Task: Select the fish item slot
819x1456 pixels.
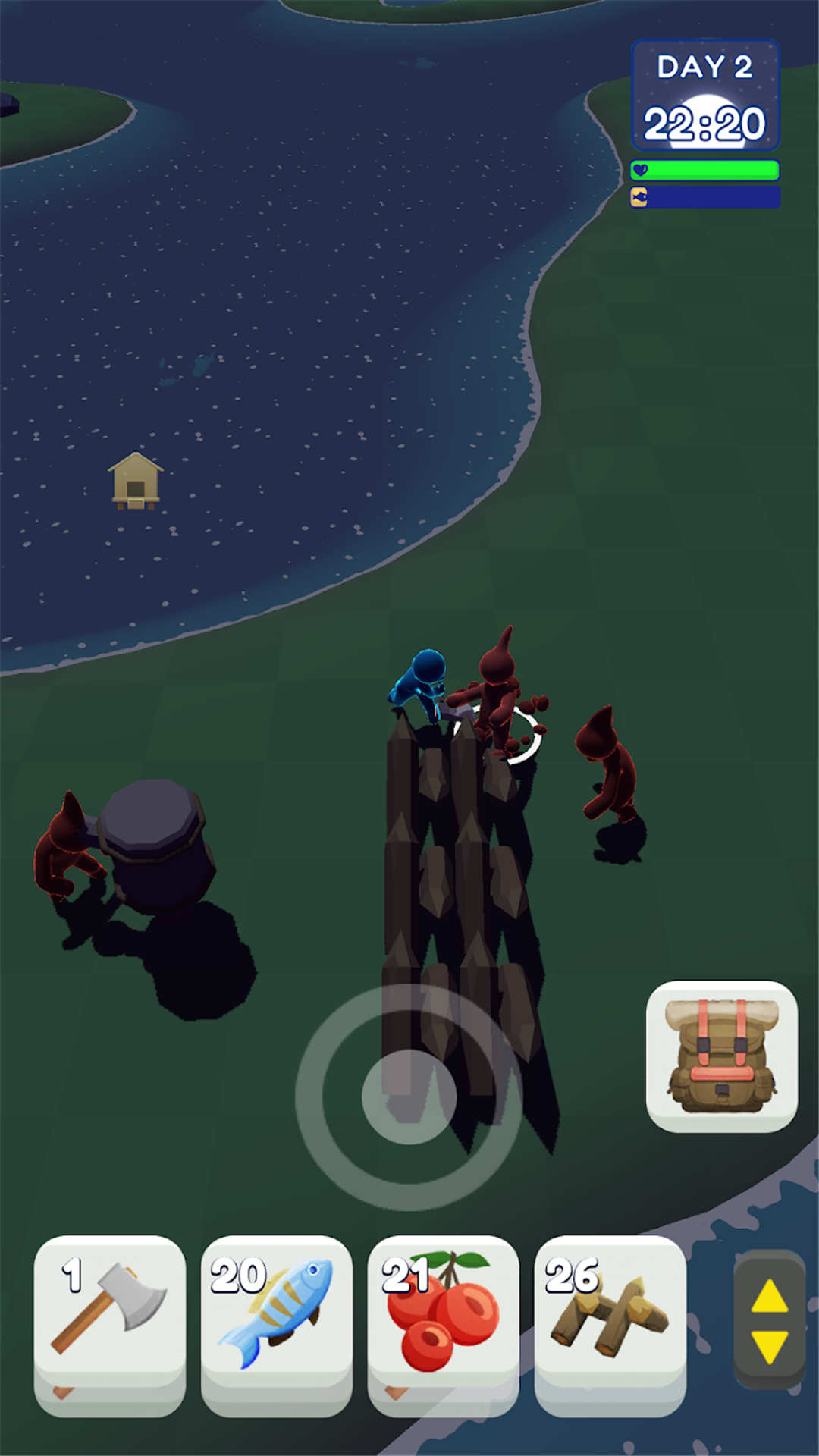Action: (x=277, y=1318)
